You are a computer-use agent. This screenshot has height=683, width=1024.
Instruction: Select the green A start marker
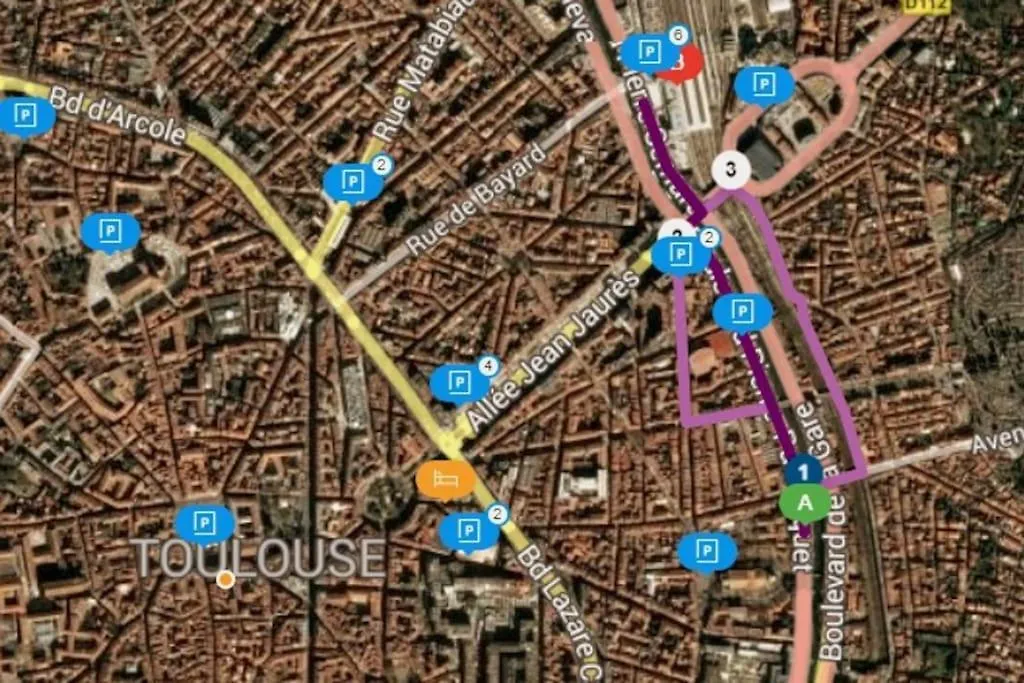pyautogui.click(x=805, y=502)
